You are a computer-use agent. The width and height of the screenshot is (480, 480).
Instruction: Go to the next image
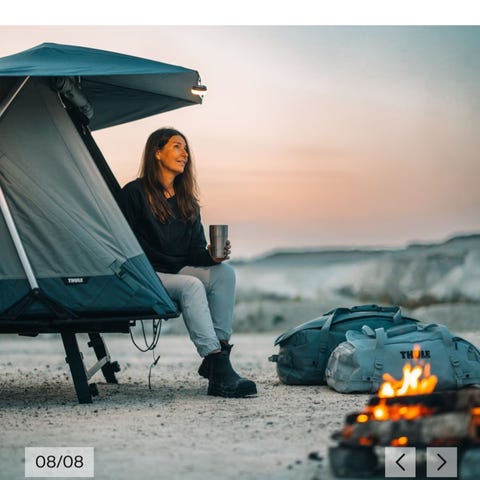pos(442,462)
